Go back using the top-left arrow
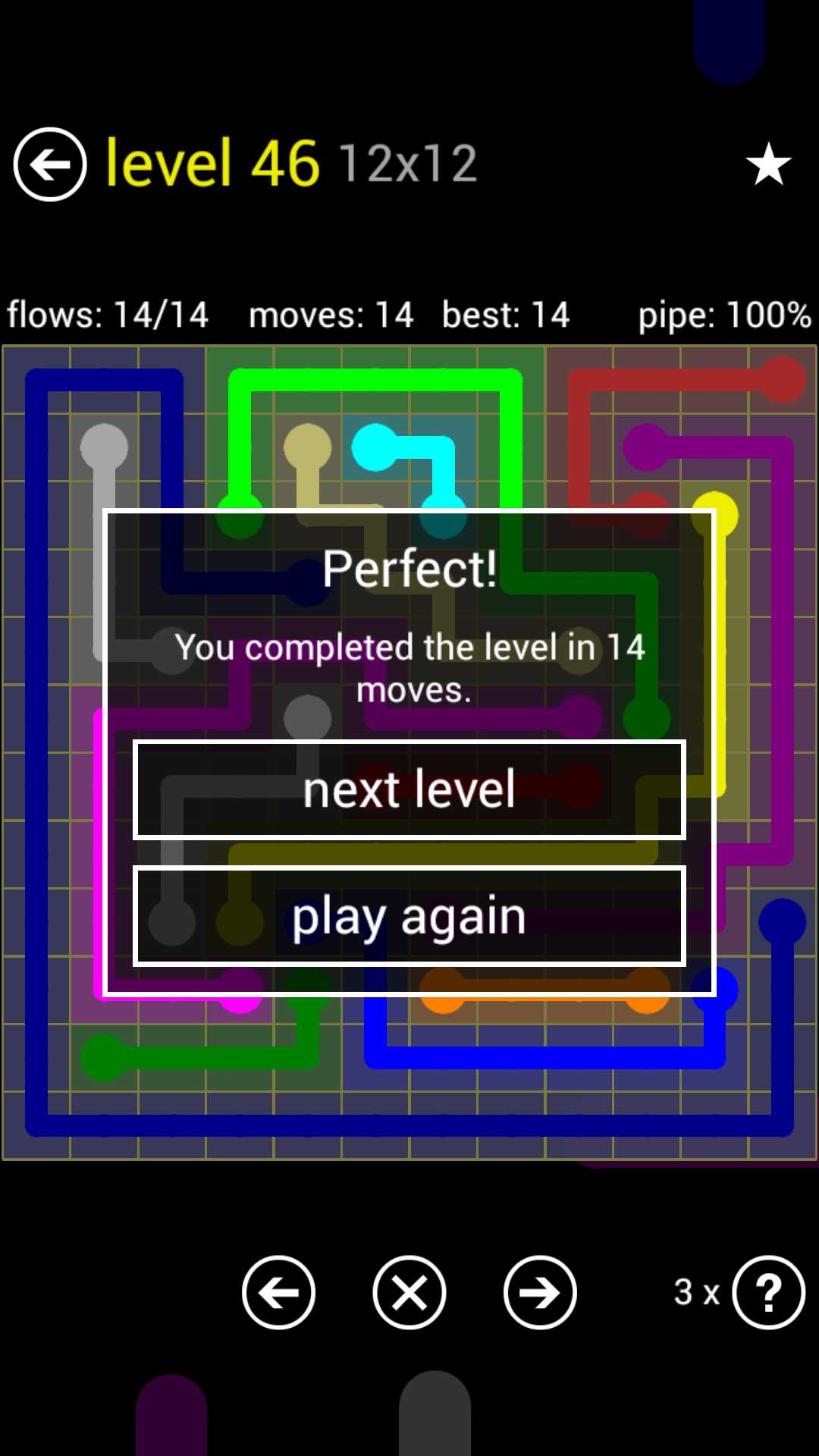The width and height of the screenshot is (819, 1456). tap(50, 164)
